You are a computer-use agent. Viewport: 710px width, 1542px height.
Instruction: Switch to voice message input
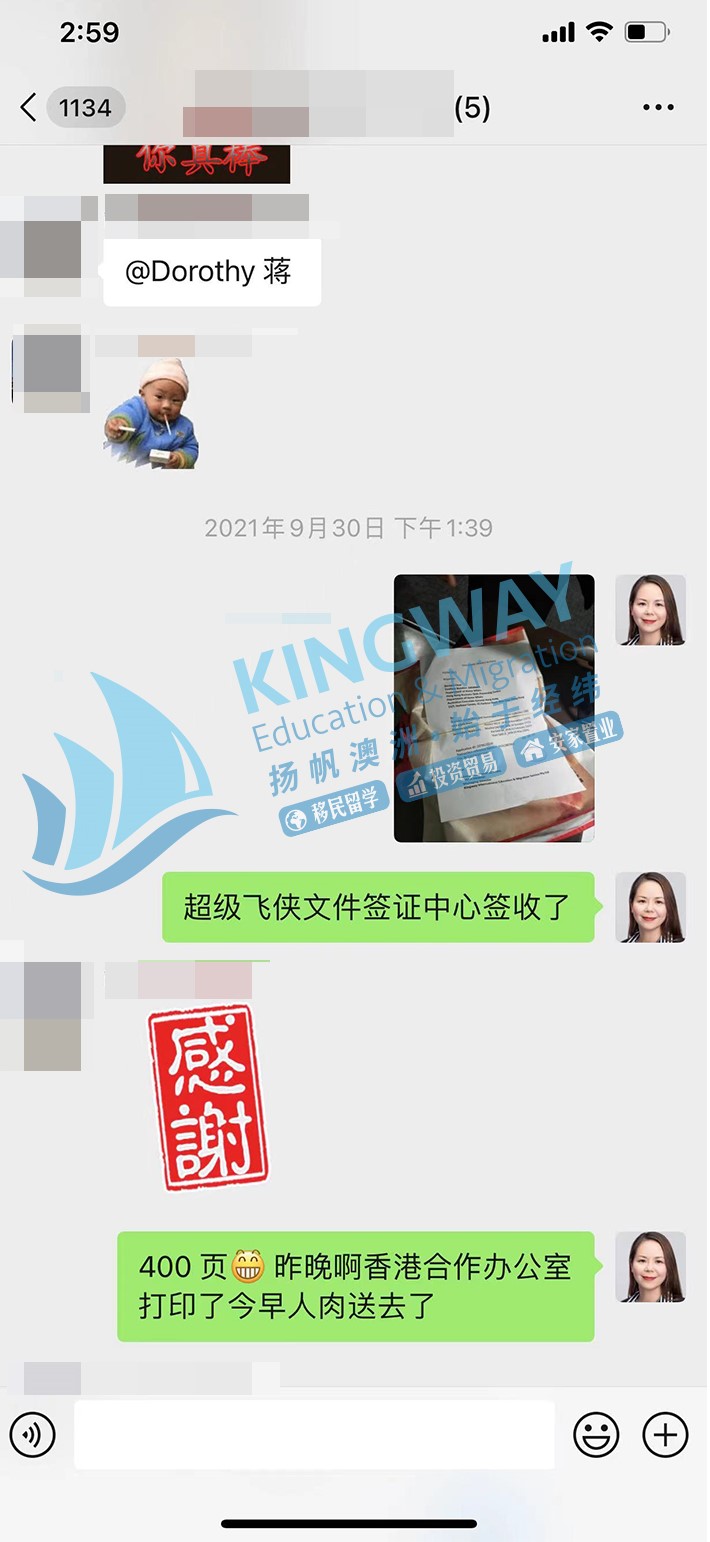(33, 1436)
